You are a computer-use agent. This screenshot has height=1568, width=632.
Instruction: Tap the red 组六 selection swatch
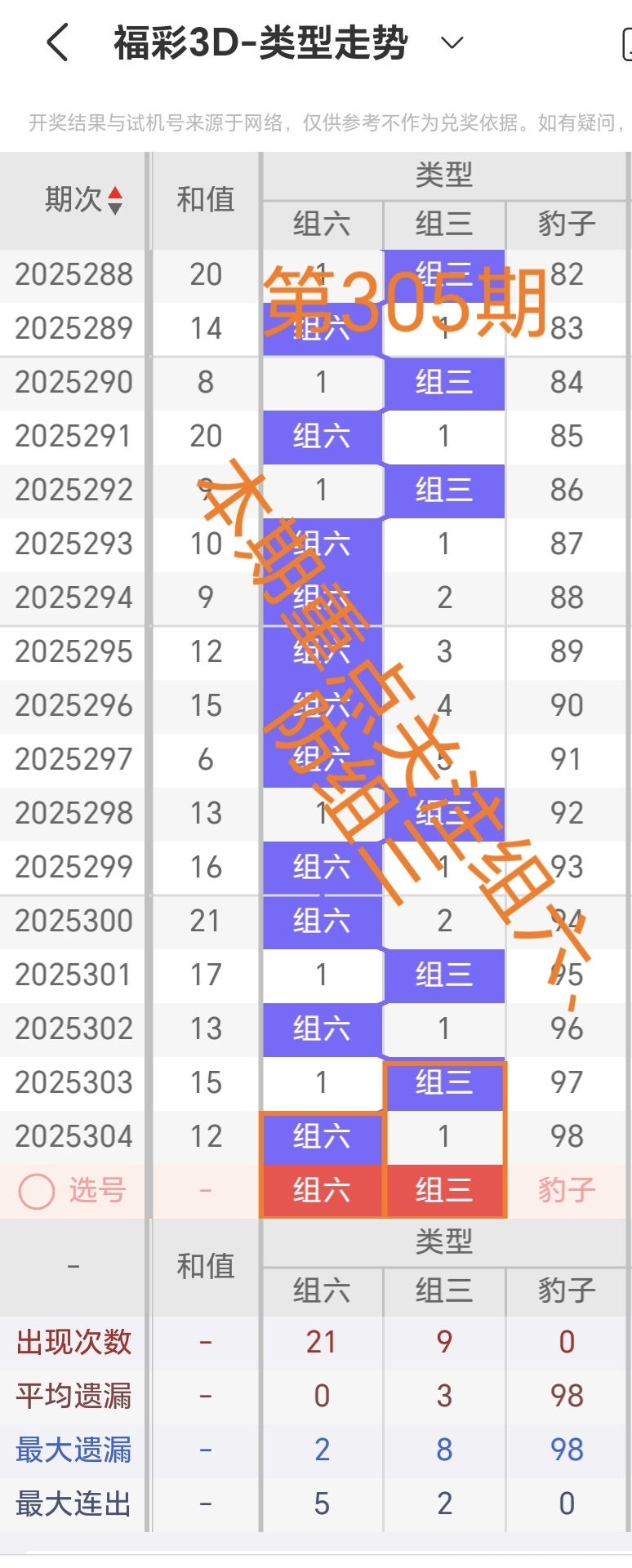[322, 1191]
